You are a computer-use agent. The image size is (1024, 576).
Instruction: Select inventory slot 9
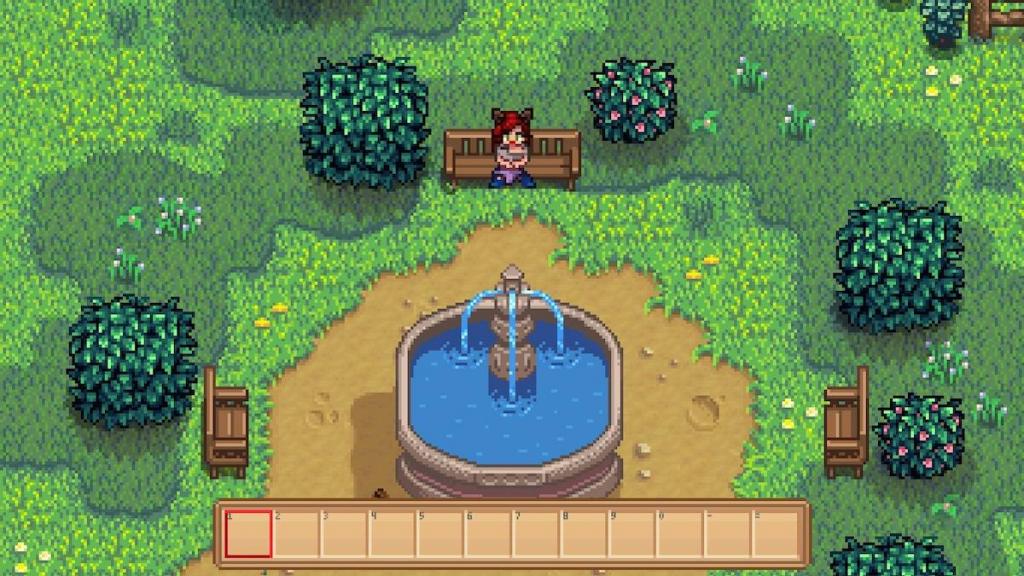click(x=632, y=534)
